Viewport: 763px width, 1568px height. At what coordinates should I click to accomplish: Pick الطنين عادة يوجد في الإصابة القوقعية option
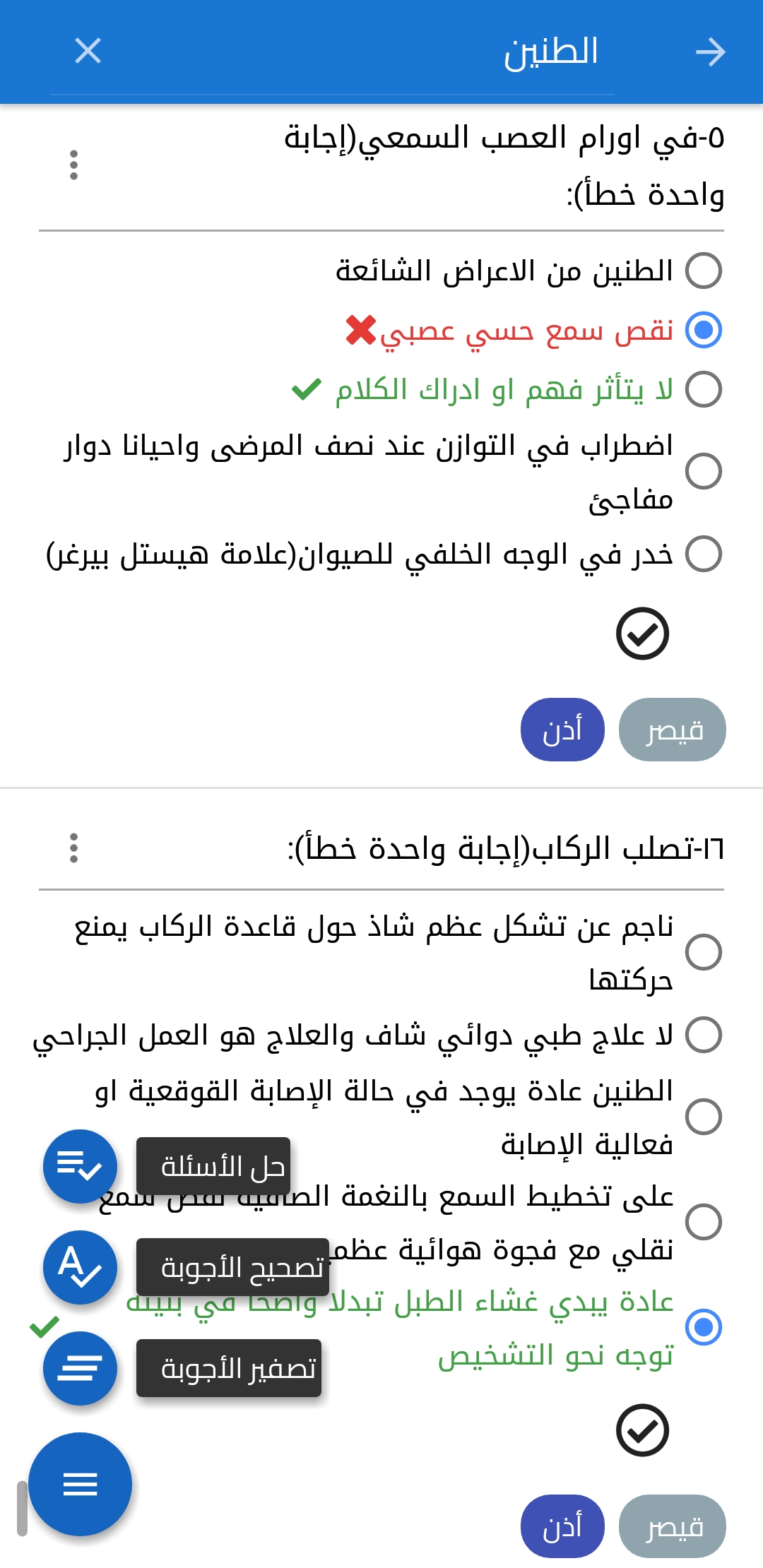click(704, 1117)
